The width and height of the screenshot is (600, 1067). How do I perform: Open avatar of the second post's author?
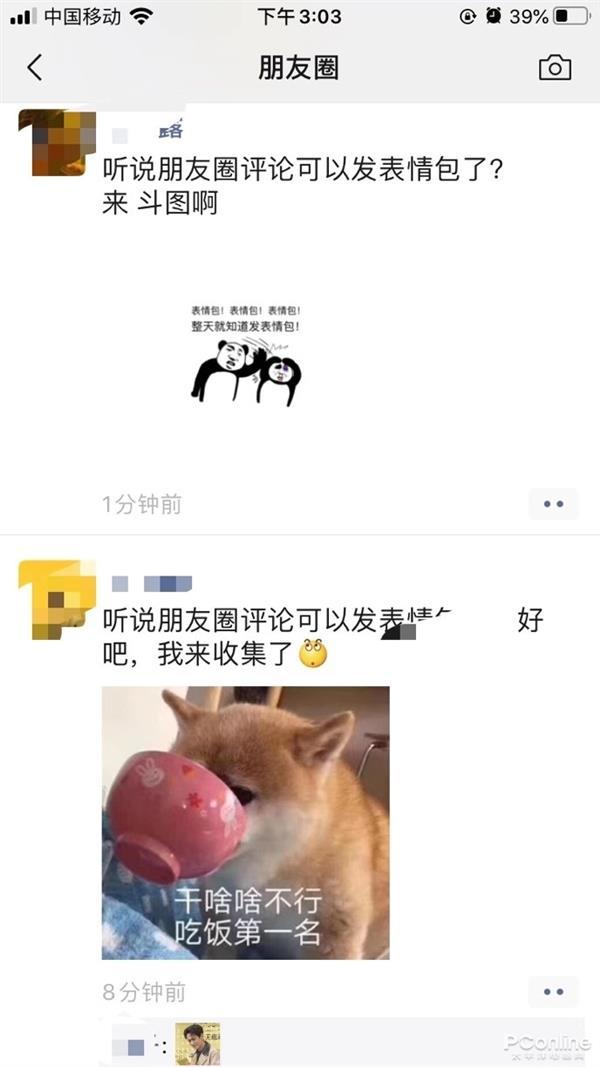pos(57,598)
